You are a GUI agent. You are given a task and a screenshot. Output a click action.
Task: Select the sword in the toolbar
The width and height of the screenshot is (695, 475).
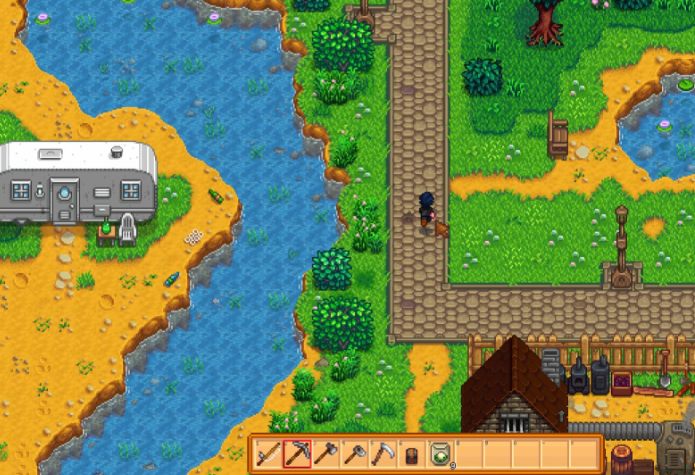point(268,454)
